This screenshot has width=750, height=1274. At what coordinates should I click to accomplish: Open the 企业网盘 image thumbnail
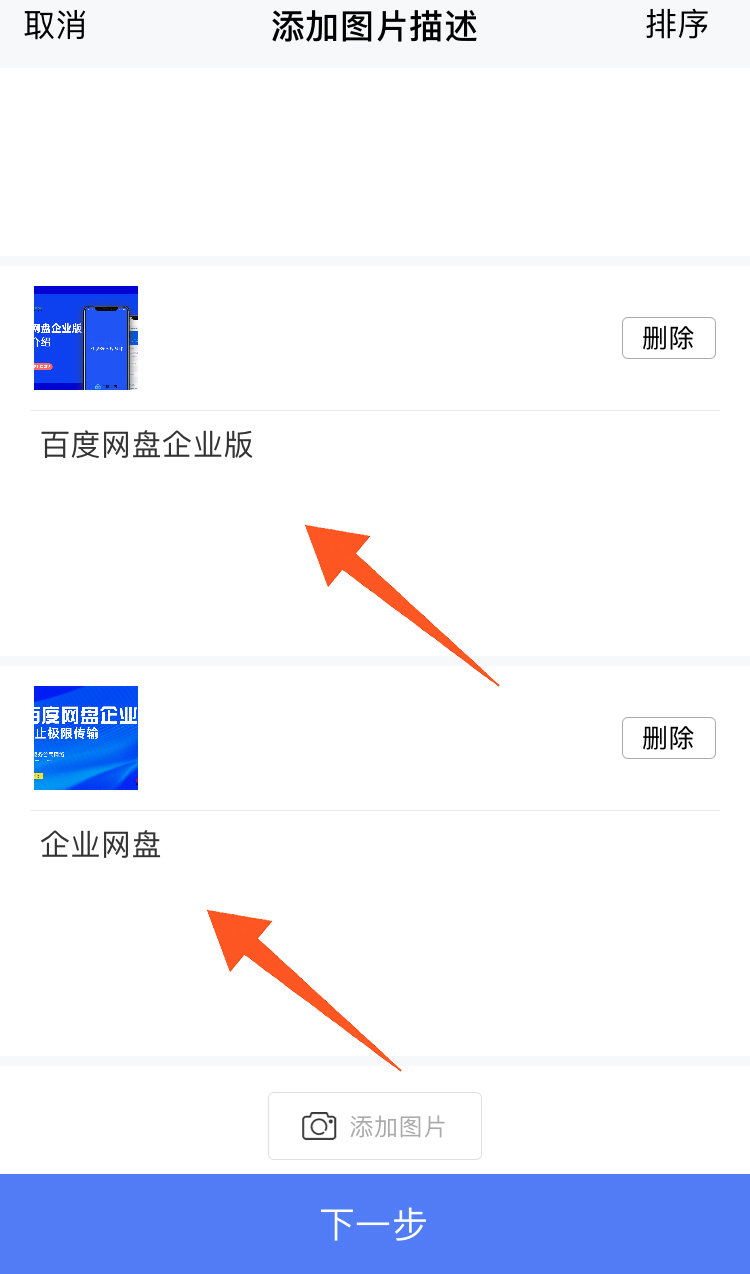86,738
